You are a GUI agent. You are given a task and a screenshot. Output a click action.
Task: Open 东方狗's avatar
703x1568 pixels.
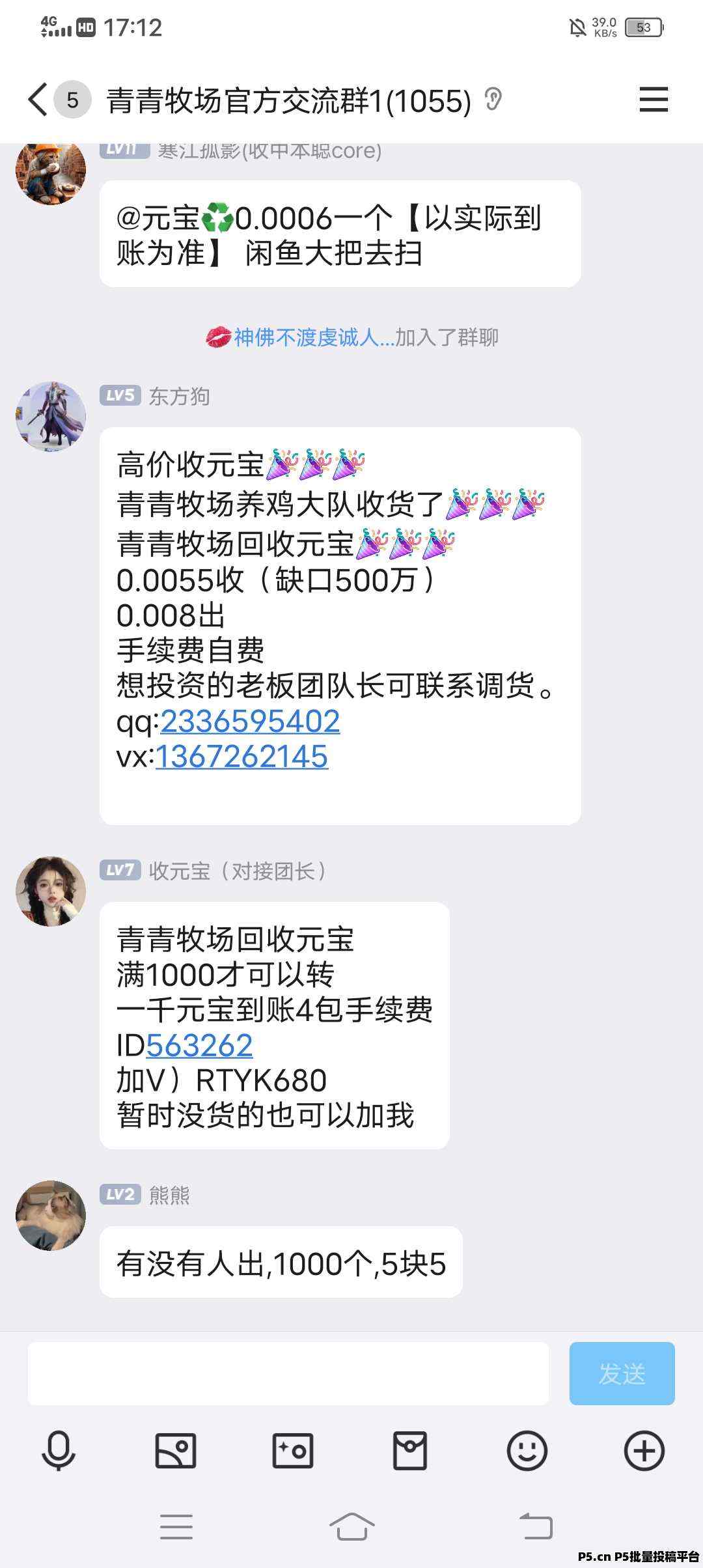pyautogui.click(x=51, y=417)
